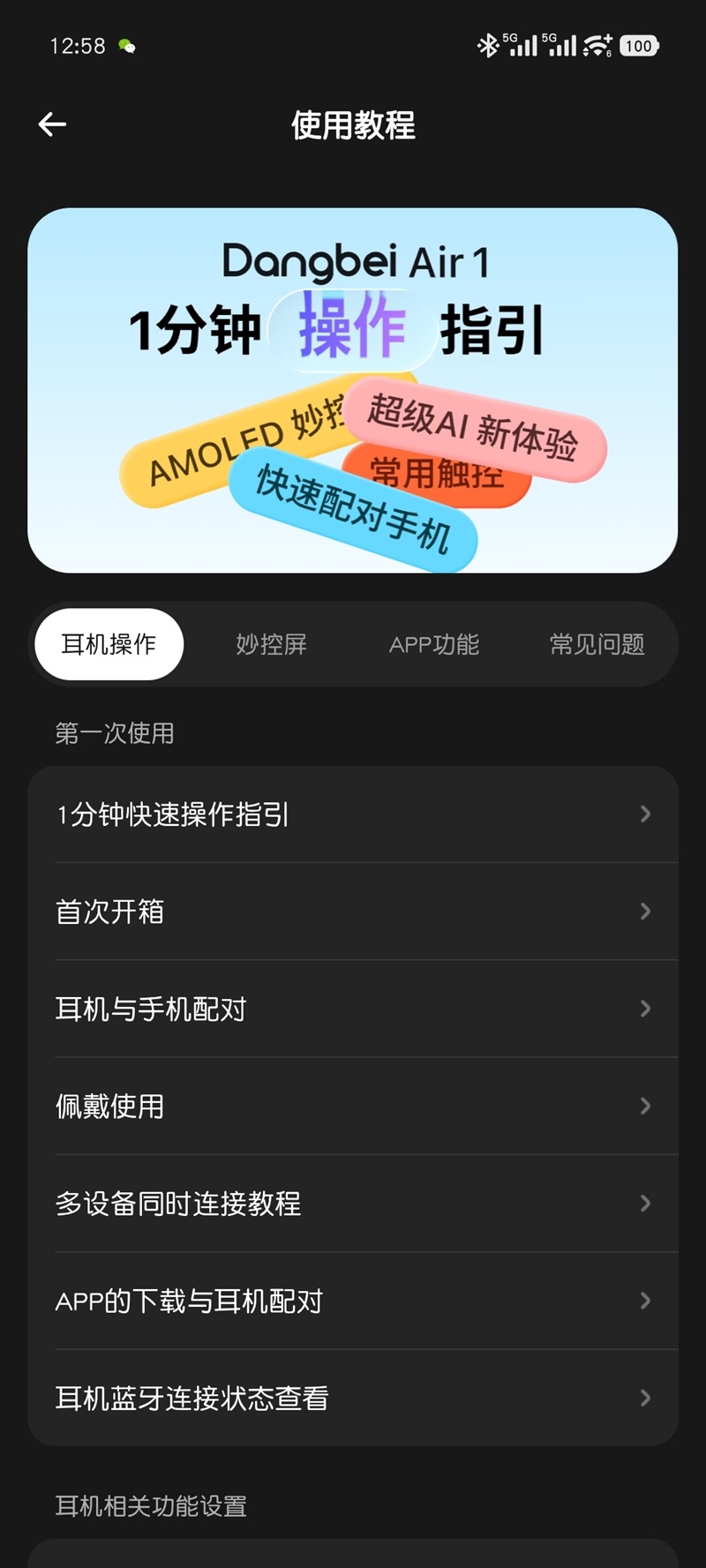Tap the clock showing 12:58
Viewport: 706px width, 1568px height.
[78, 45]
